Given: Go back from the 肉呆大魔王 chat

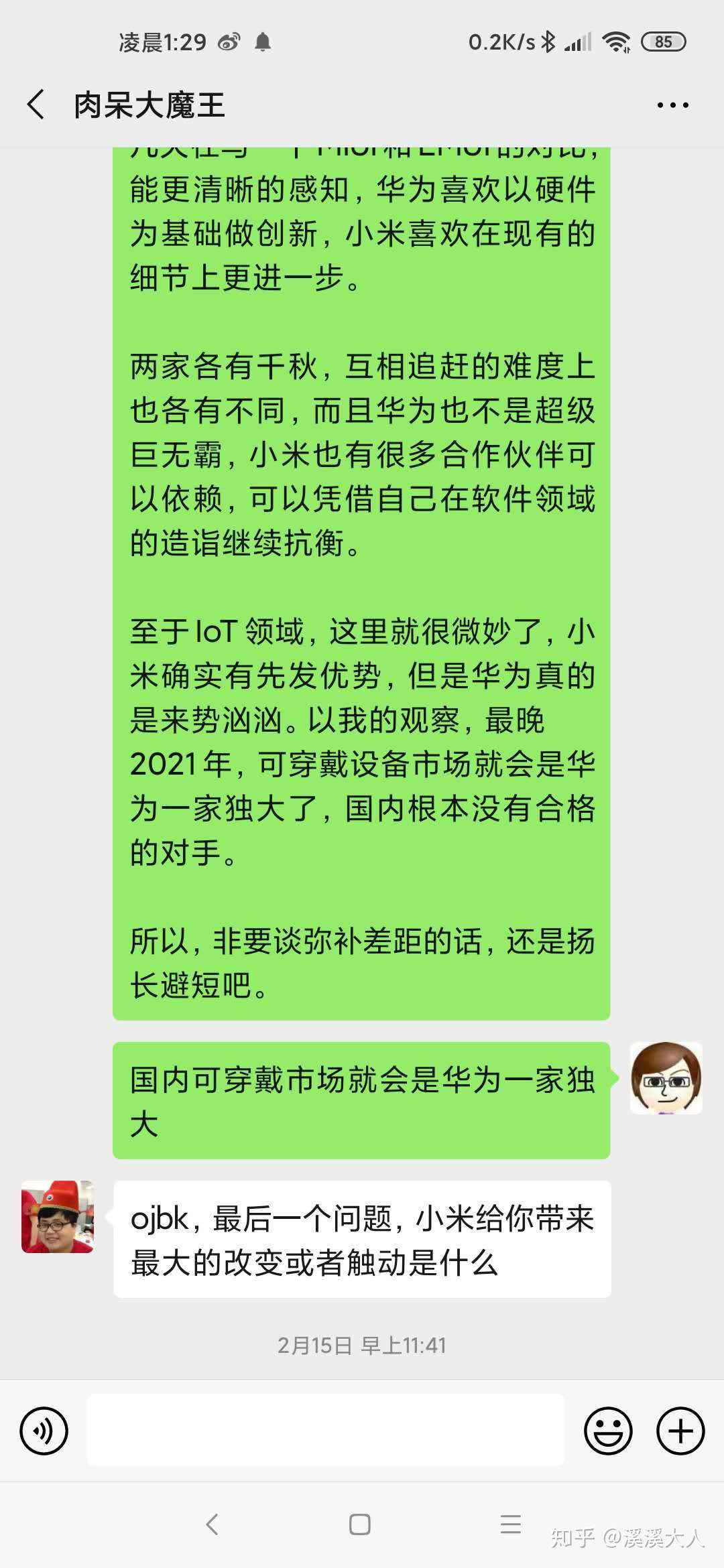Looking at the screenshot, I should [x=36, y=105].
